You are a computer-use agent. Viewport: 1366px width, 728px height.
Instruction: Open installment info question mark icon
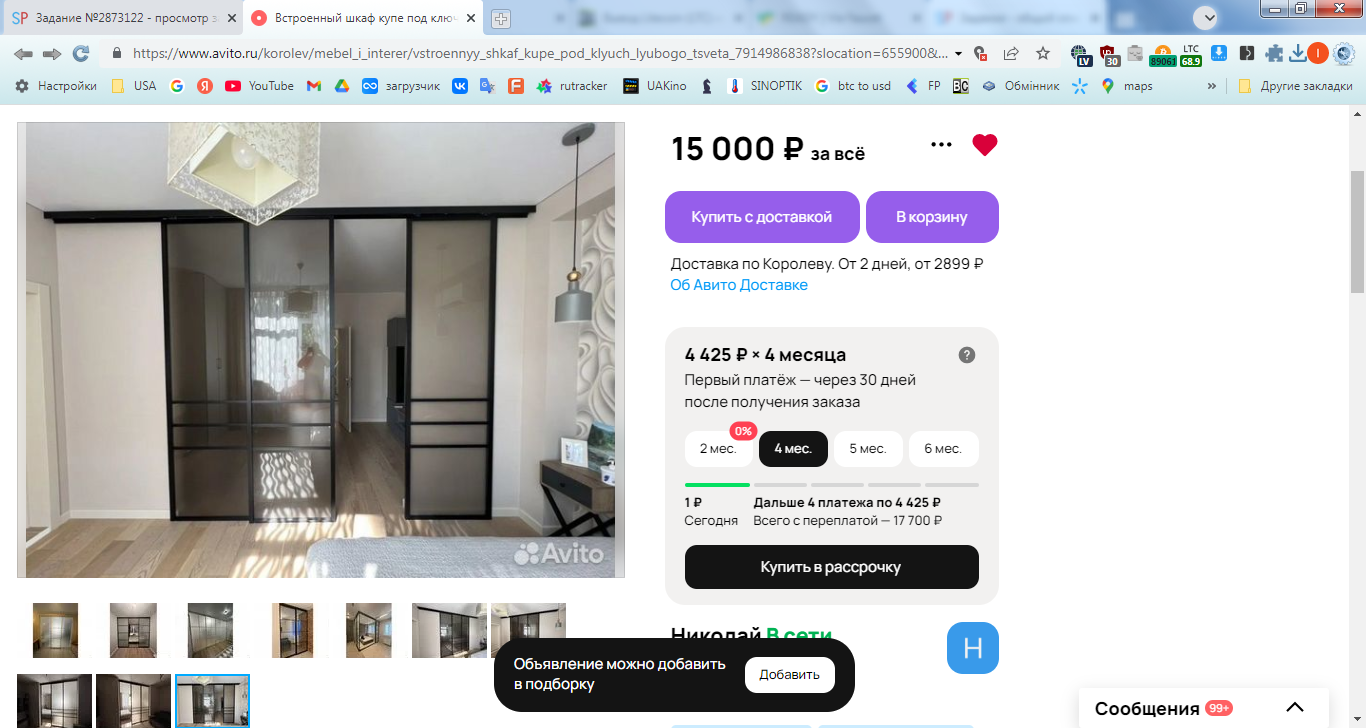click(x=967, y=355)
